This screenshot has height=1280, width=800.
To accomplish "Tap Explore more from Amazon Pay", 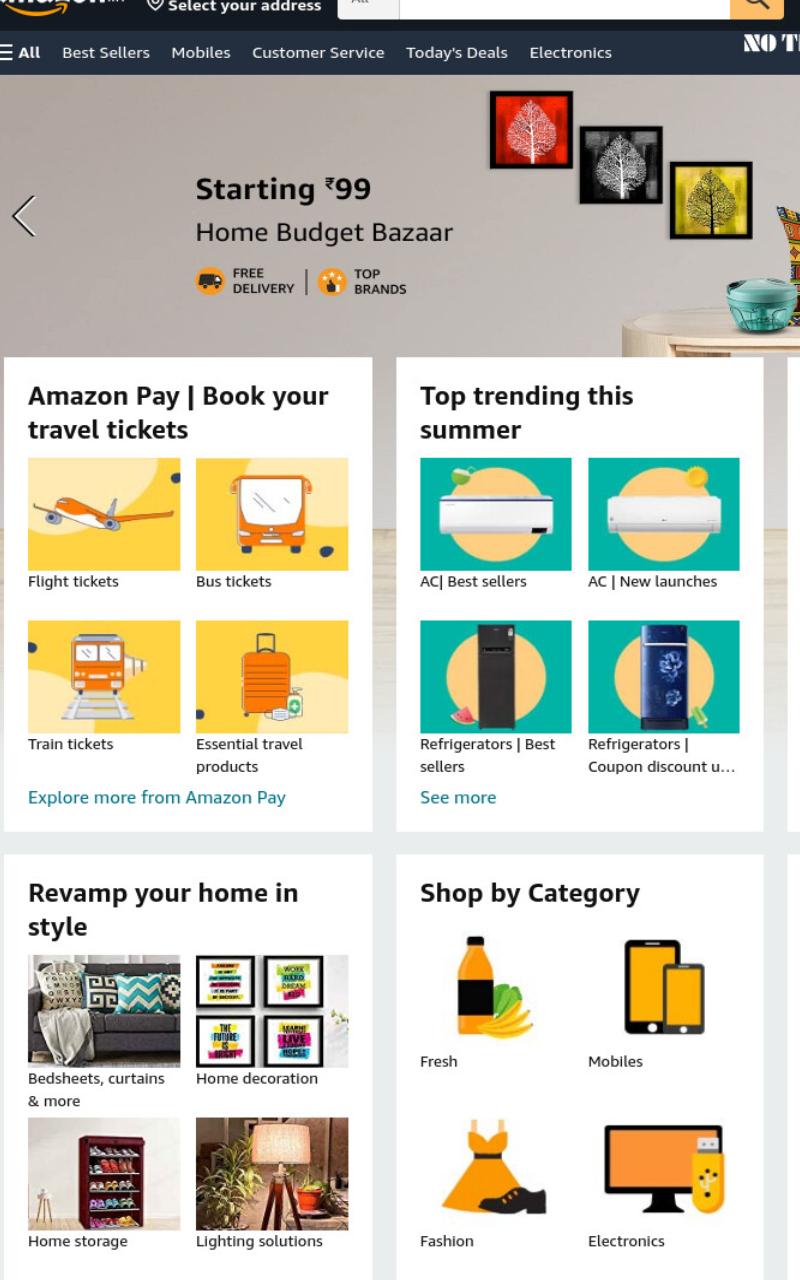I will [x=157, y=797].
